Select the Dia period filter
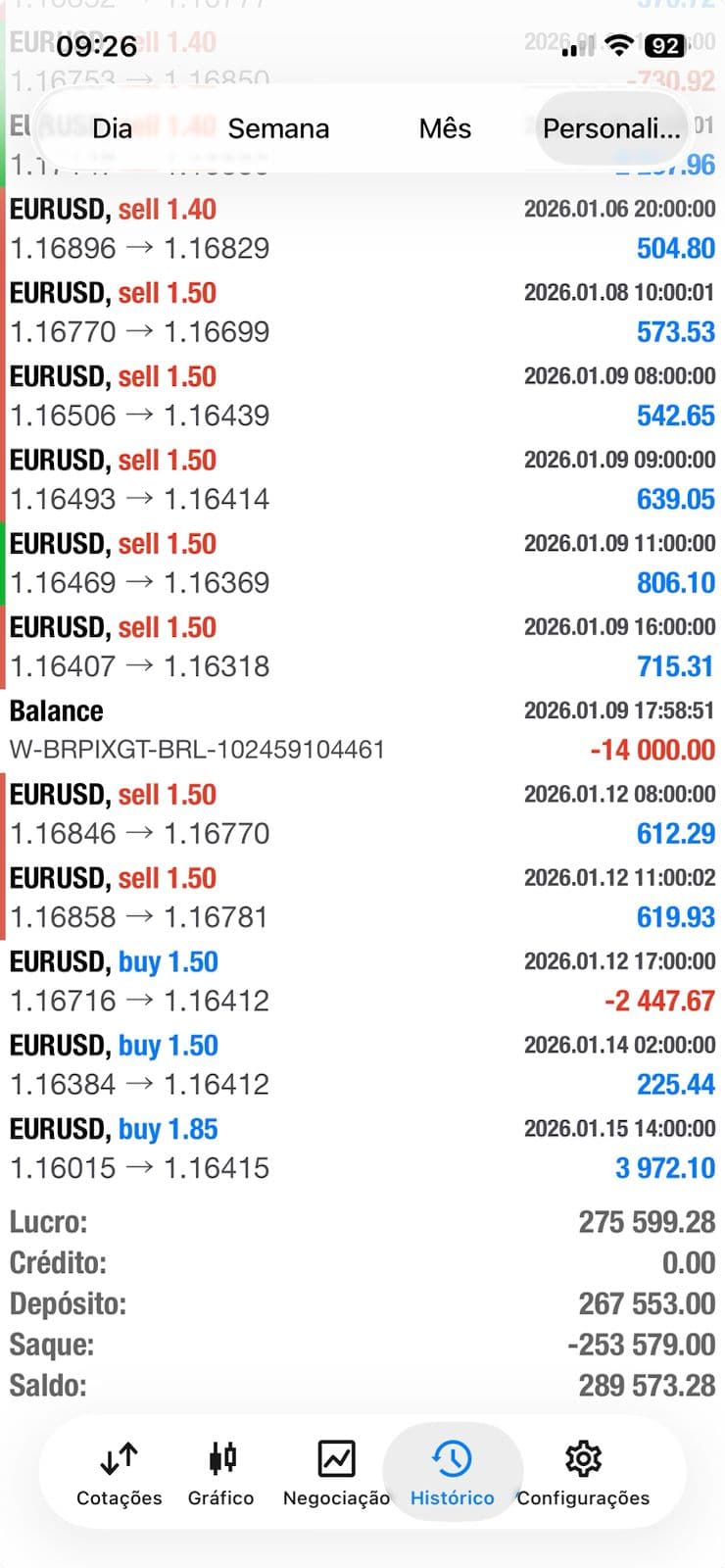This screenshot has height=1568, width=725. [112, 128]
